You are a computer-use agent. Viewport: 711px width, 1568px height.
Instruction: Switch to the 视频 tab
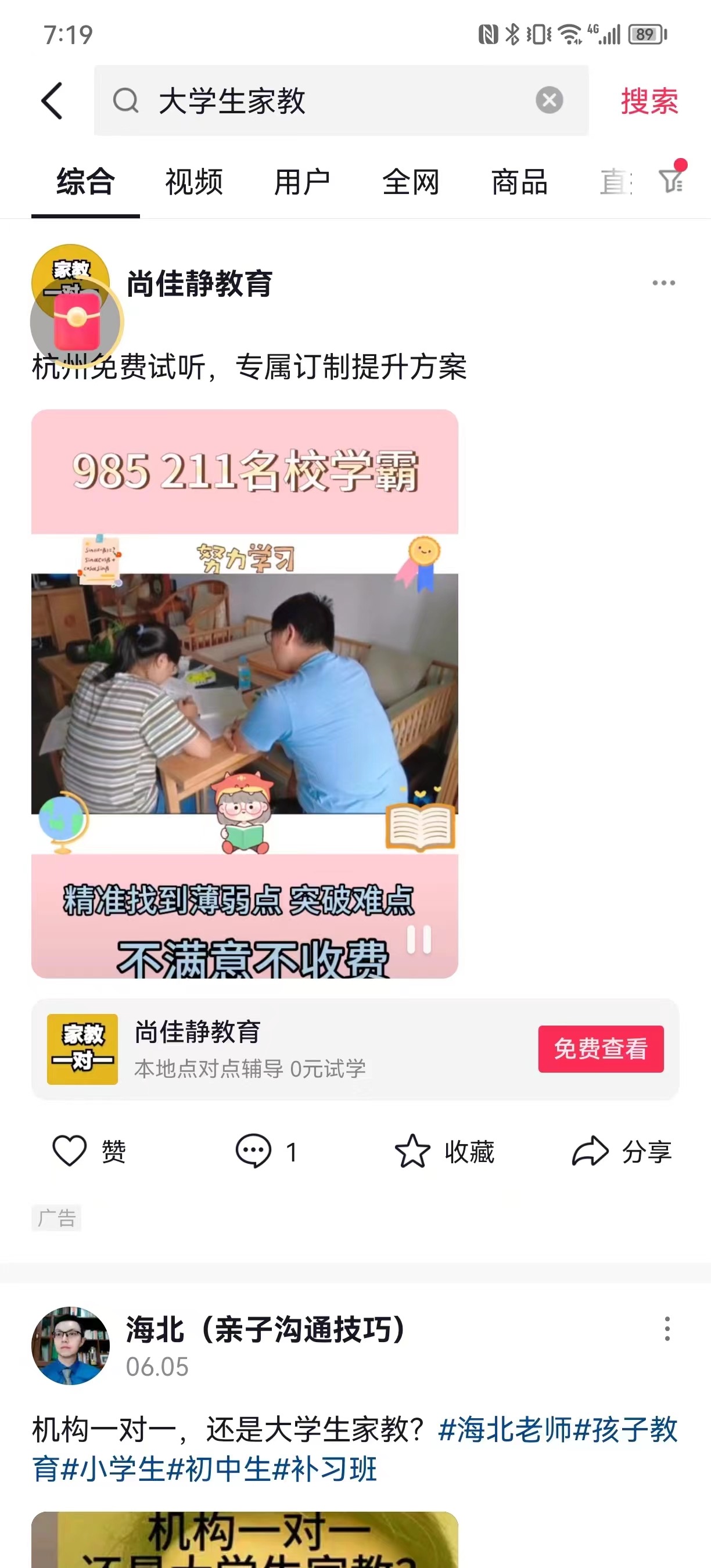[193, 182]
